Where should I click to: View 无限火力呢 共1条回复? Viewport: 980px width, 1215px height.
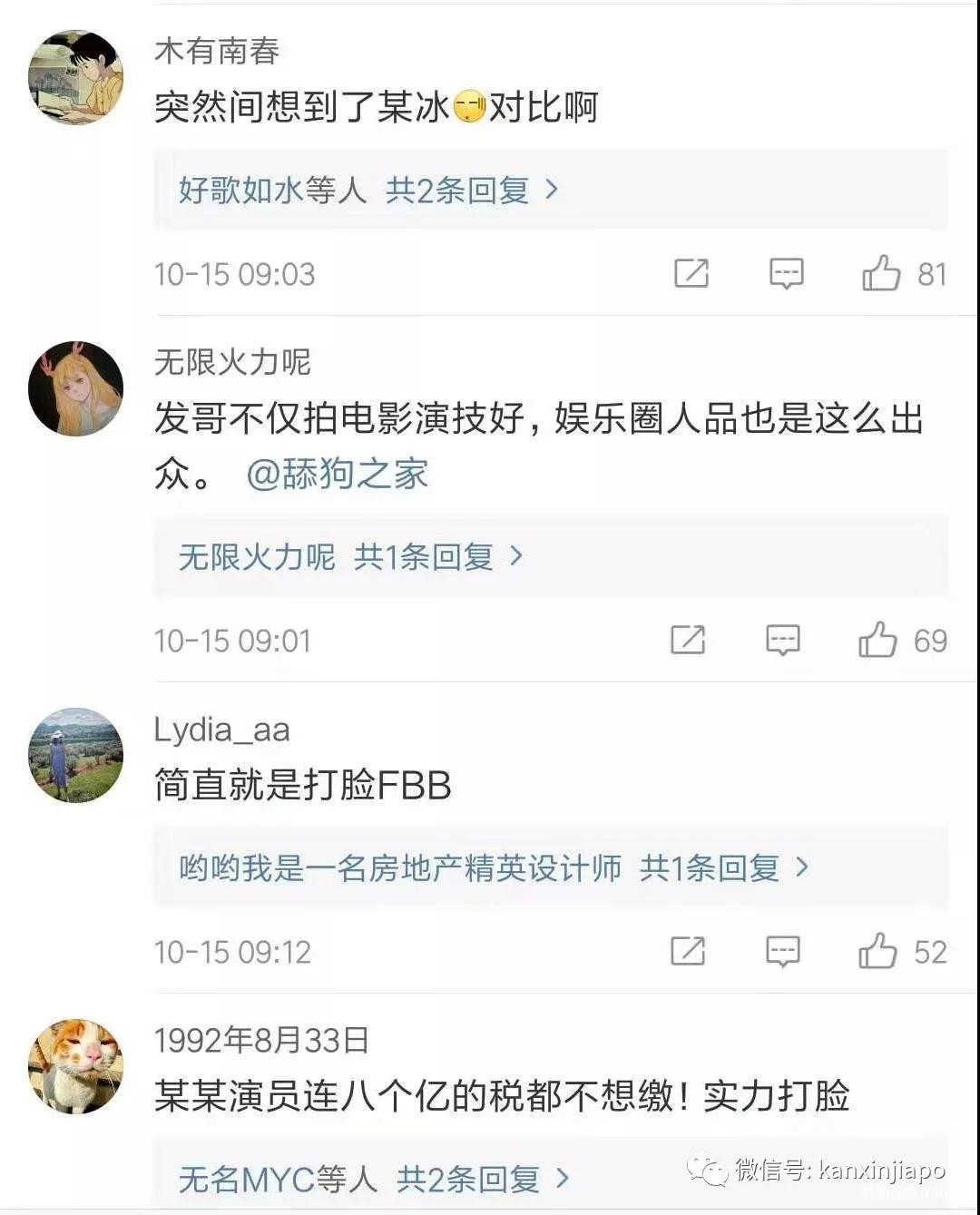[350, 556]
